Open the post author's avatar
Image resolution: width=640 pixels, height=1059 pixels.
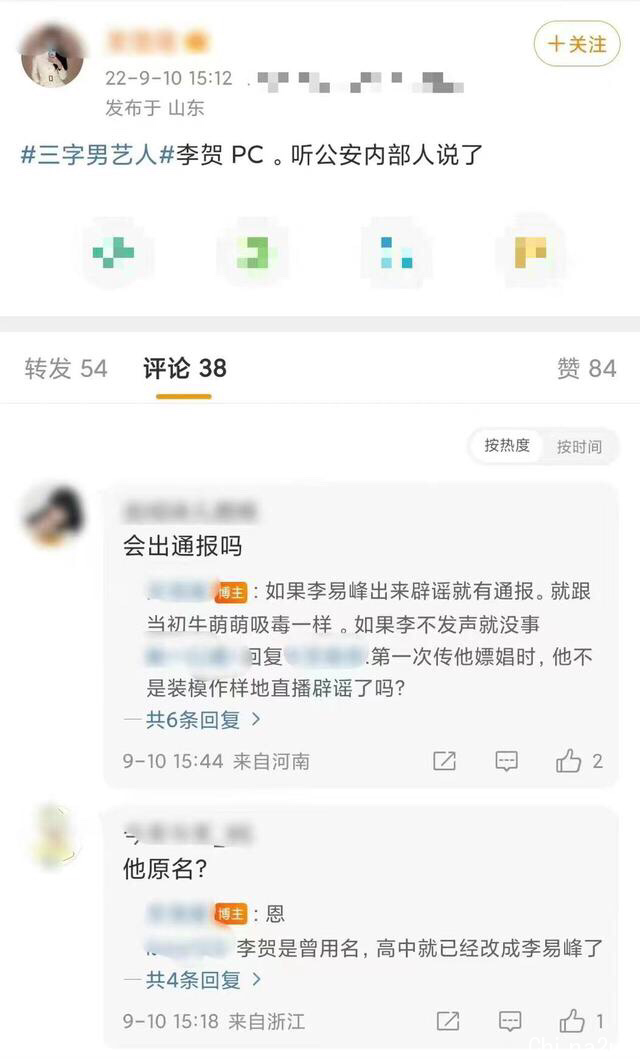coord(53,56)
